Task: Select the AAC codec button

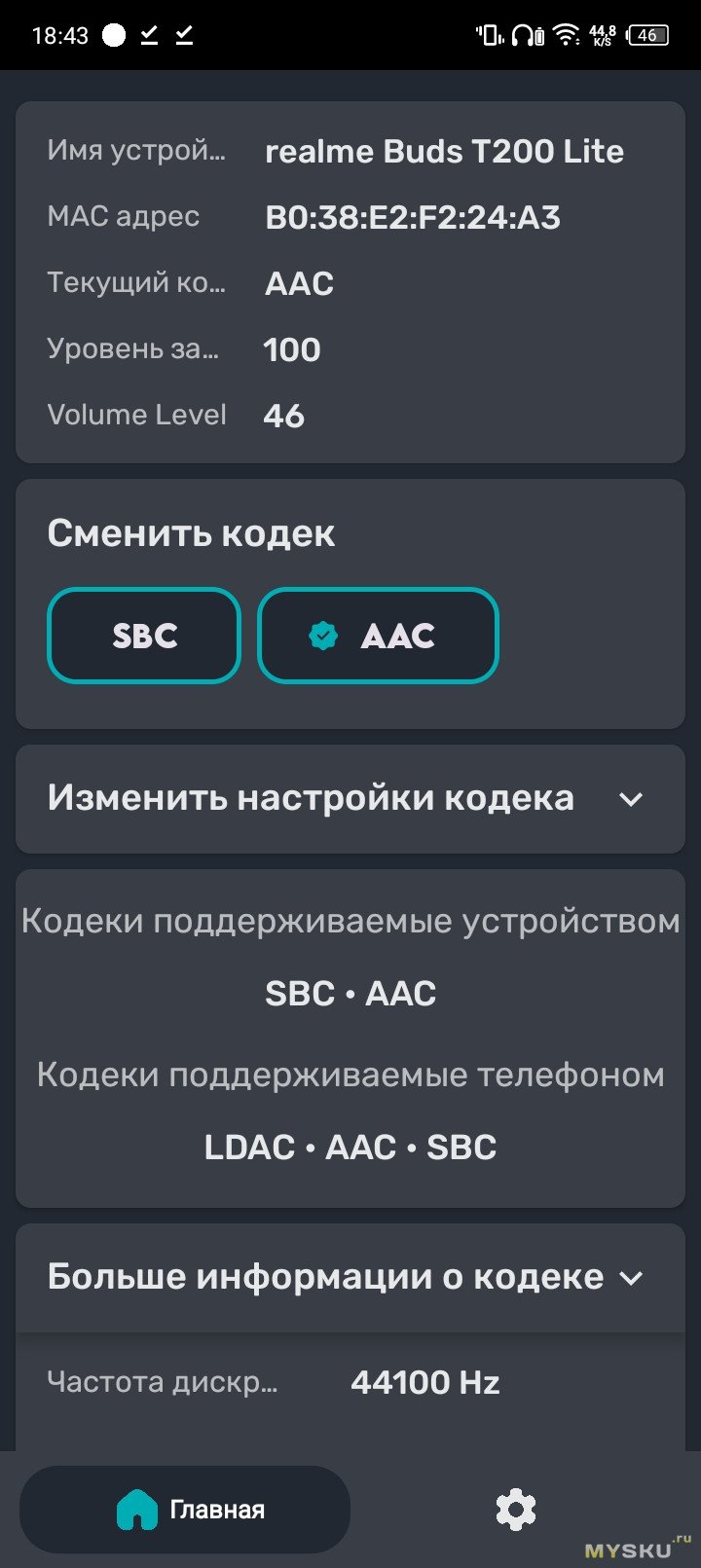Action: tap(378, 636)
